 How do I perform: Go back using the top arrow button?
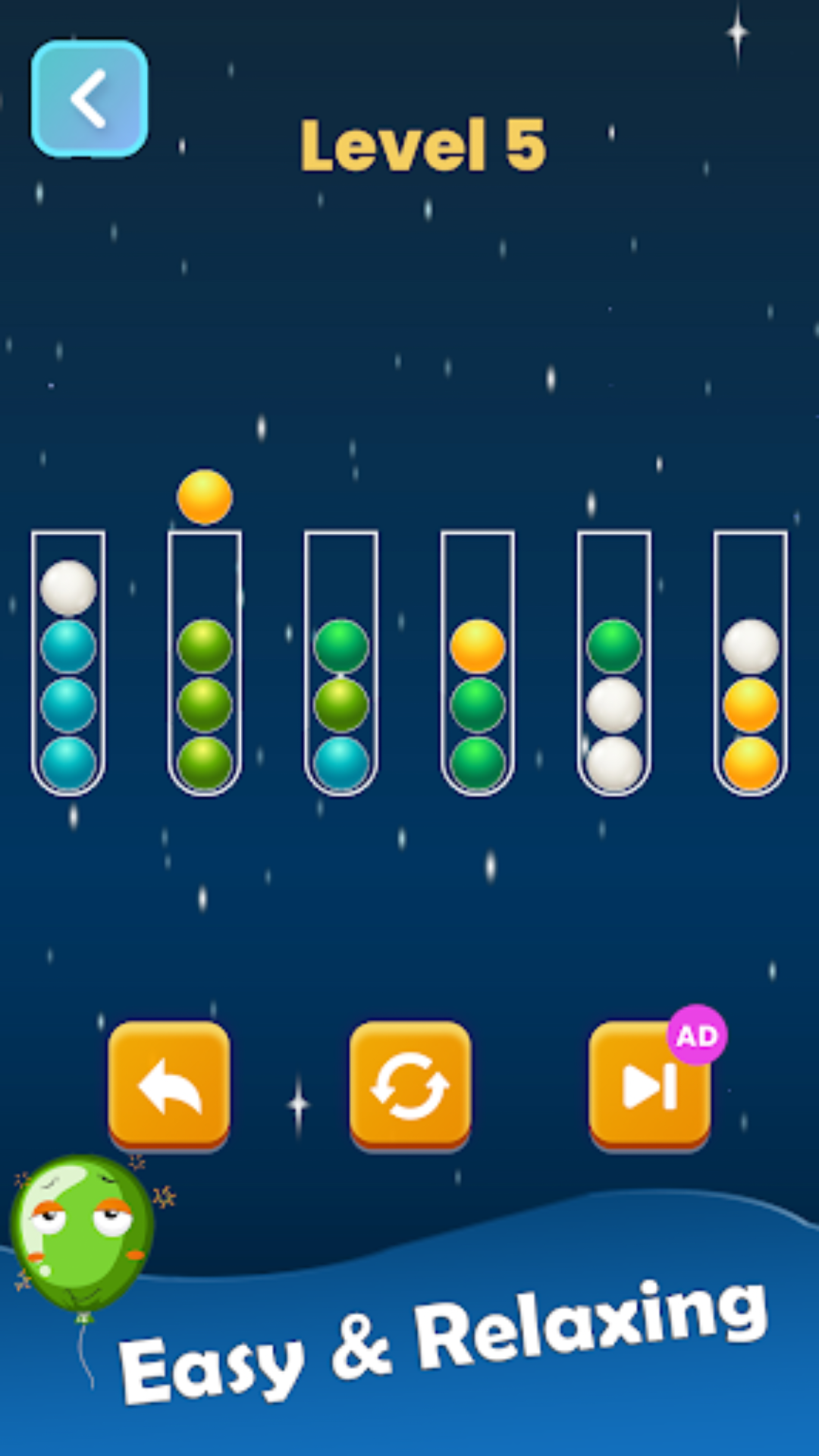tap(89, 99)
